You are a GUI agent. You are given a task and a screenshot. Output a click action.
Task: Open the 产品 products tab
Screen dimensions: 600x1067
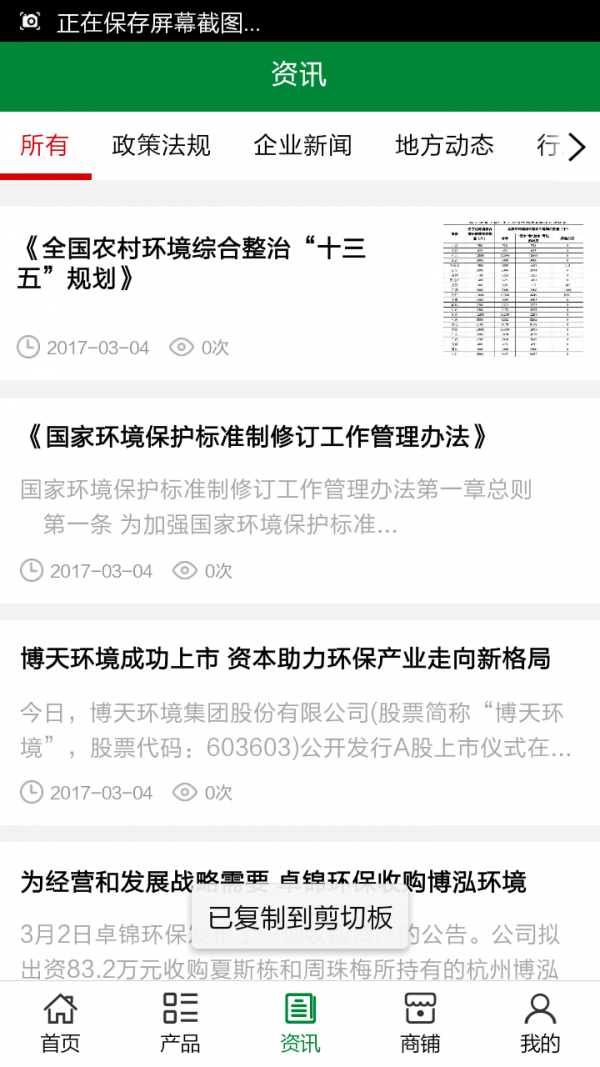[180, 1023]
